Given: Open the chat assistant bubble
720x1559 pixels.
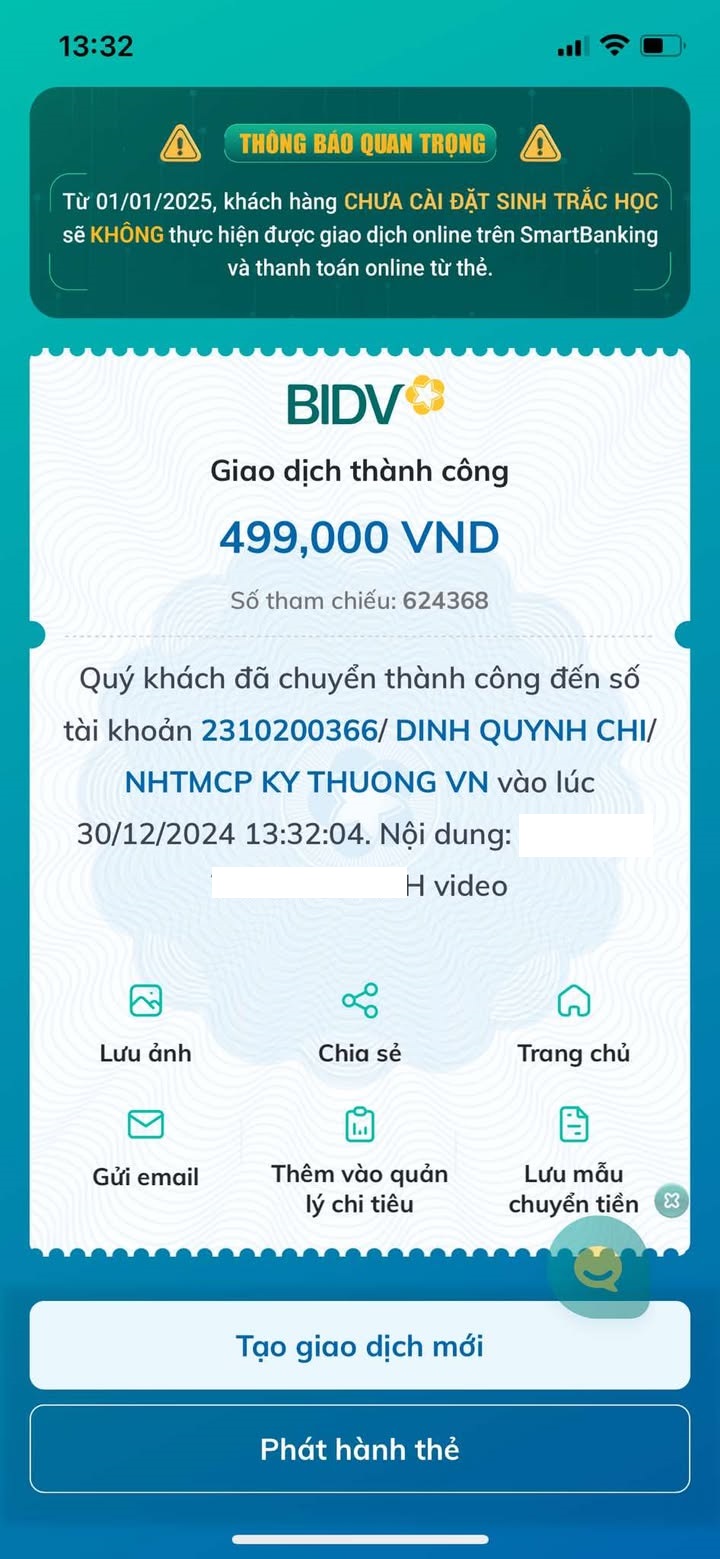Looking at the screenshot, I should click(598, 1268).
